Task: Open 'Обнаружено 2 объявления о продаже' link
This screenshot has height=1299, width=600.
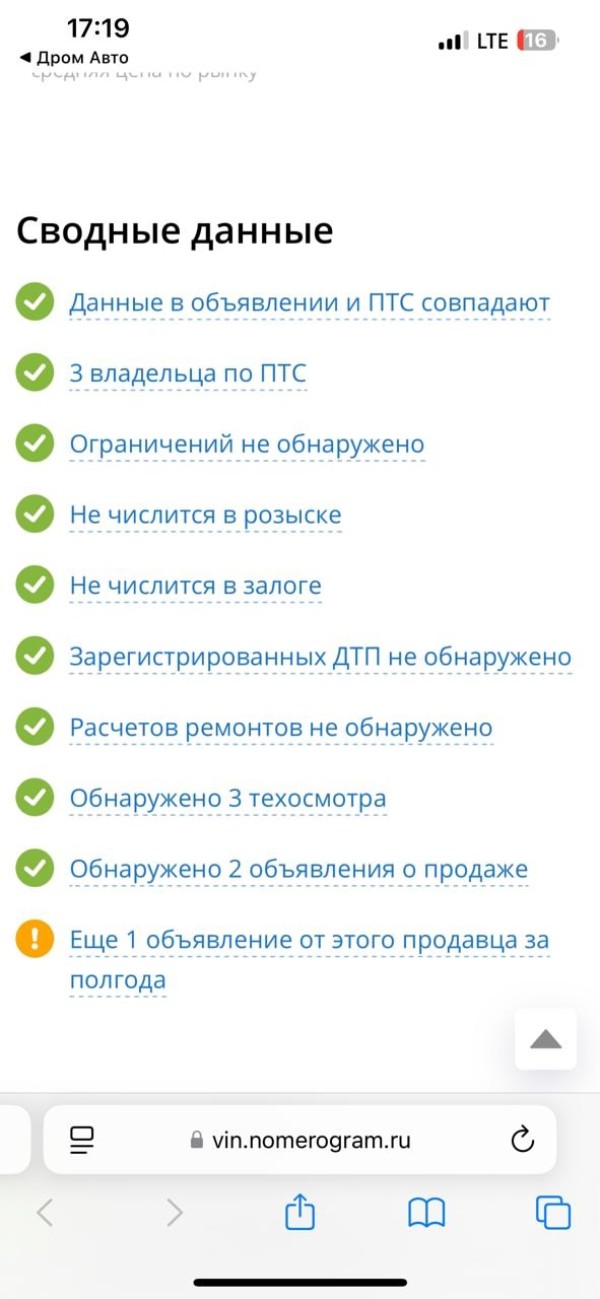Action: (x=298, y=869)
